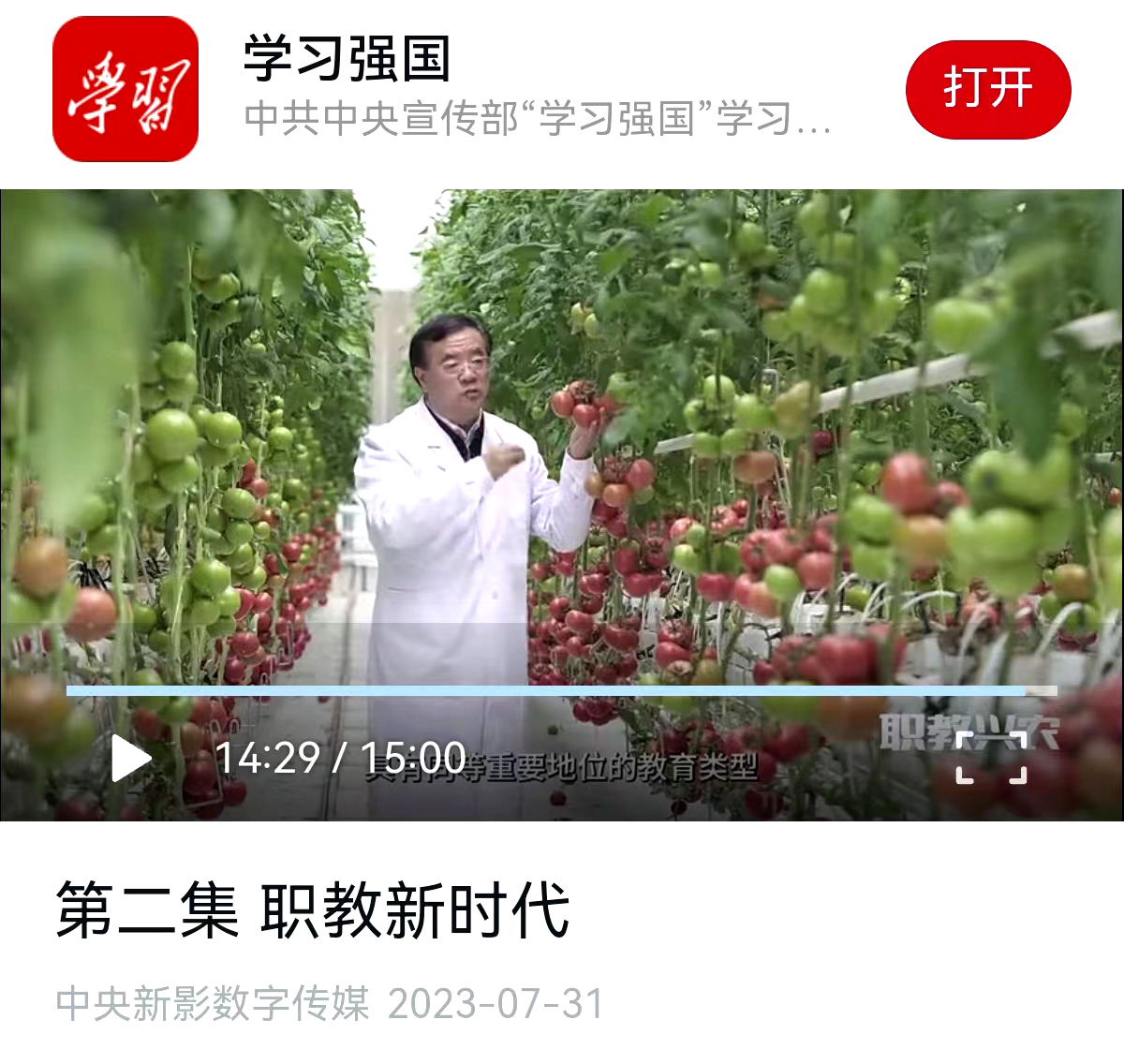Enter fullscreen video mode
This screenshot has height=1064, width=1124.
point(990,758)
